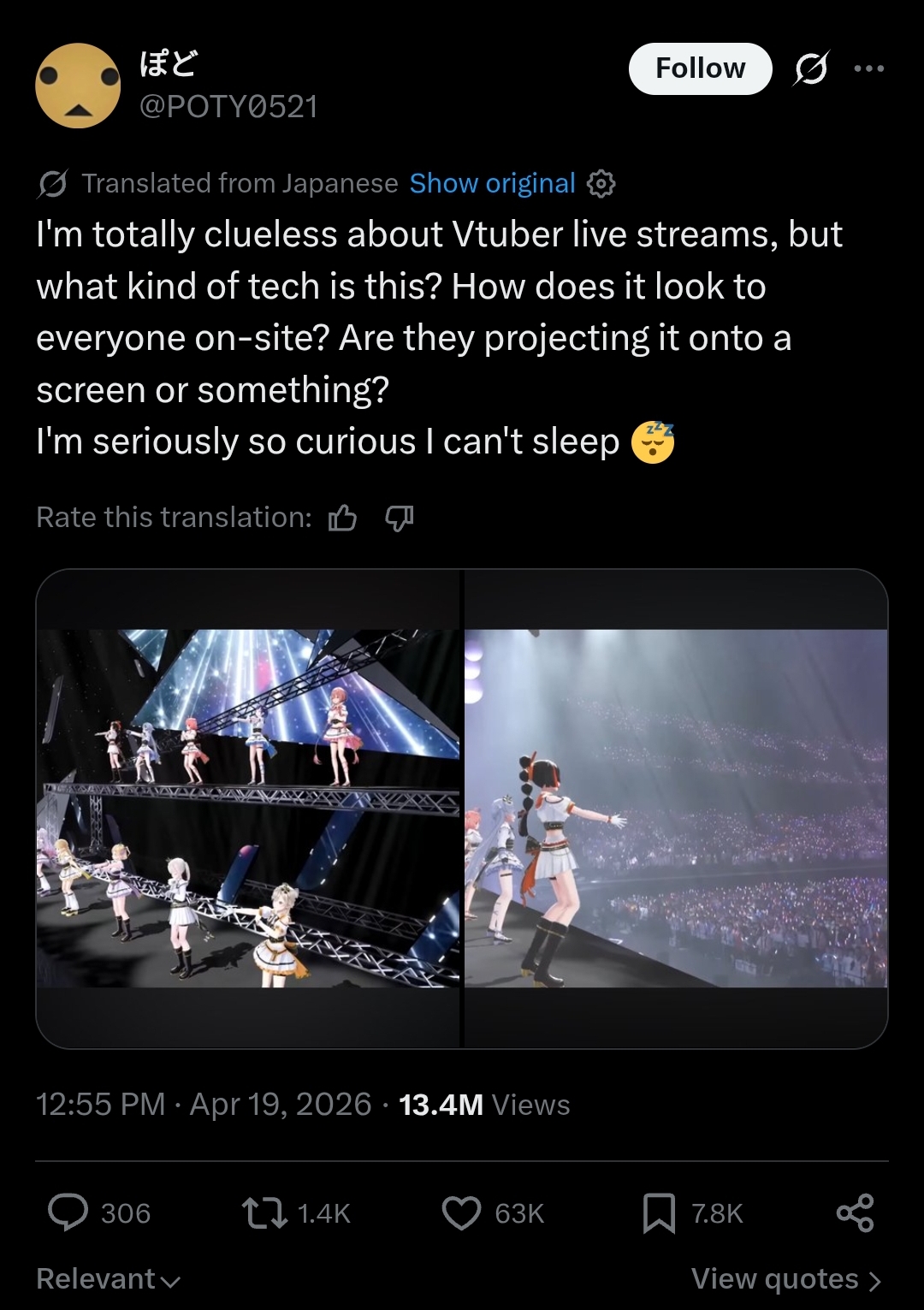The height and width of the screenshot is (1310, 924).
Task: Show the original Japanese text
Action: pos(492,183)
